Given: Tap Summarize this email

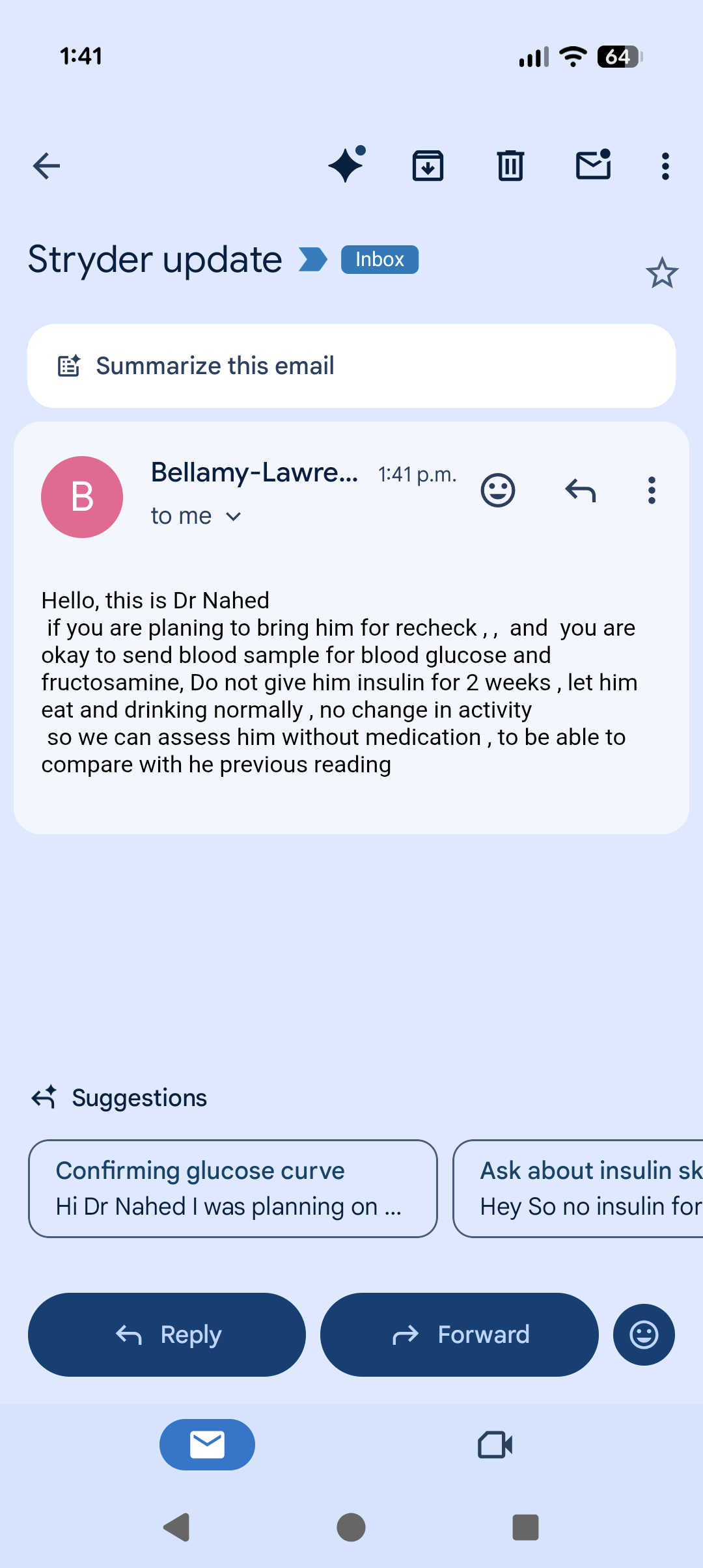Looking at the screenshot, I should 351,366.
